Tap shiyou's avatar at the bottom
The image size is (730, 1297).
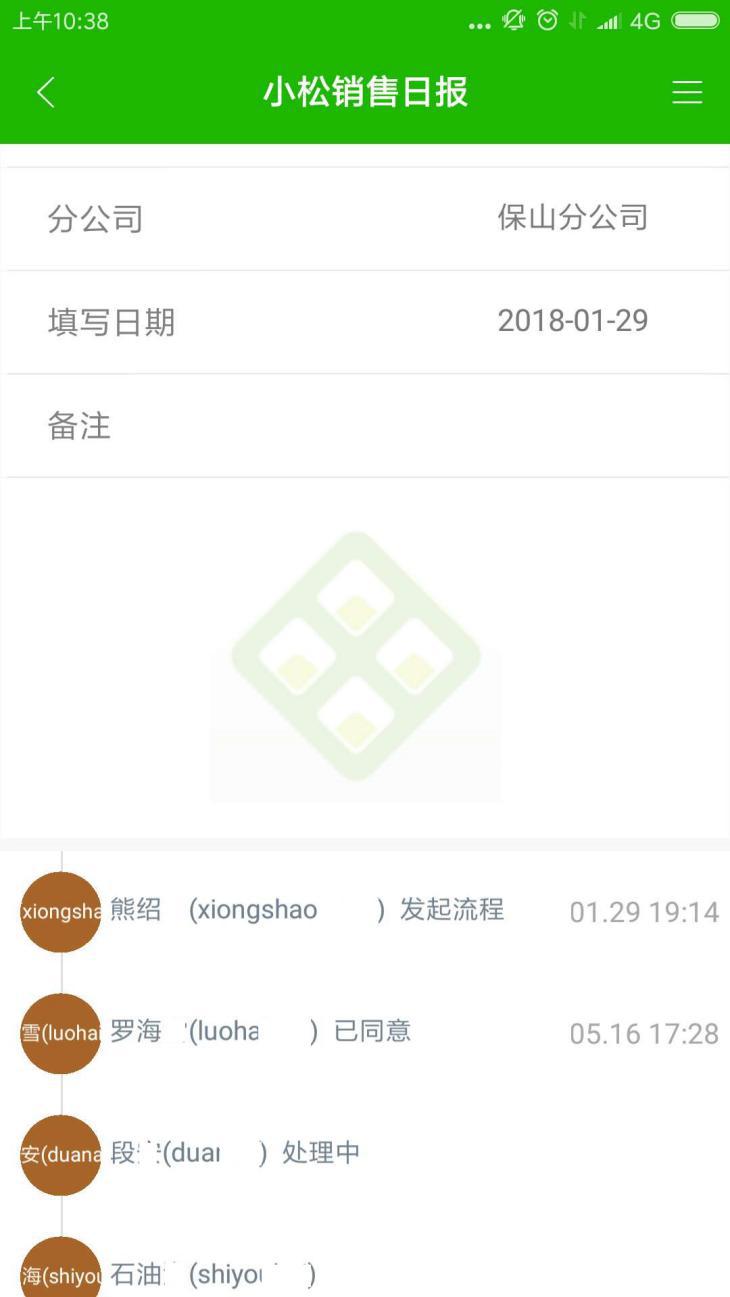(x=60, y=1270)
